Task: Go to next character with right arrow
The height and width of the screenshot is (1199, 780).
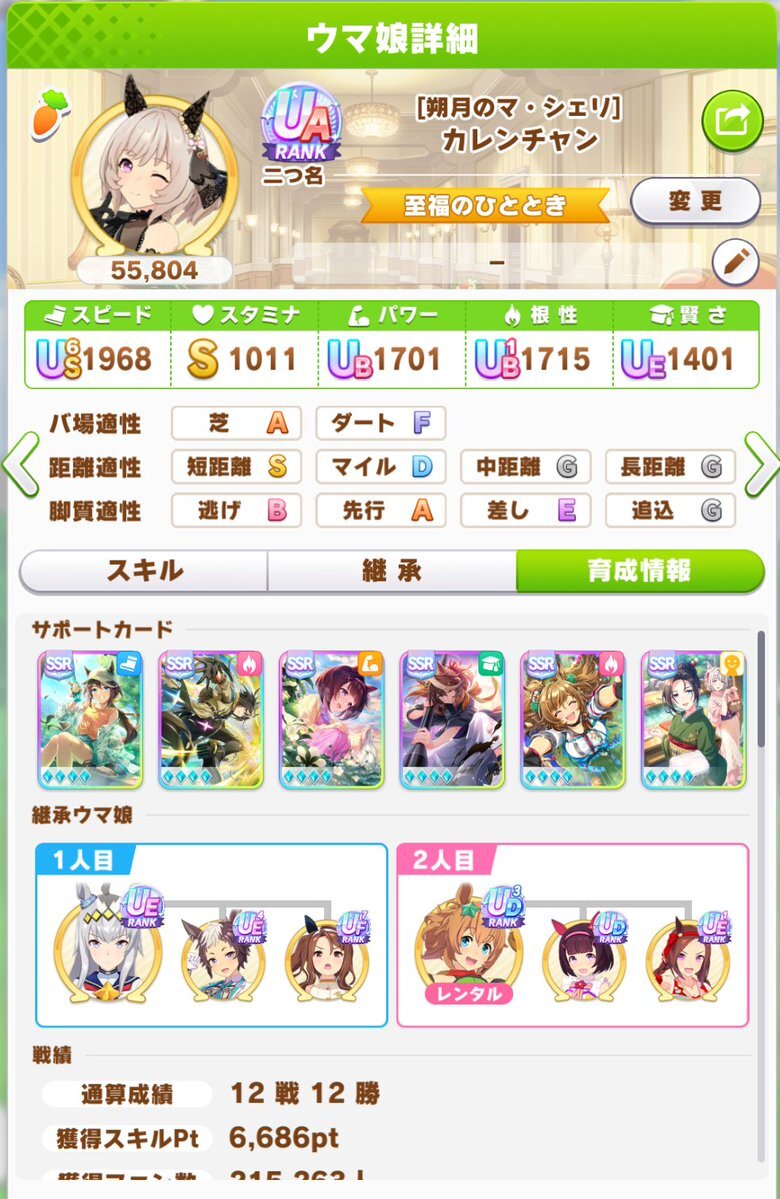Action: tap(761, 465)
